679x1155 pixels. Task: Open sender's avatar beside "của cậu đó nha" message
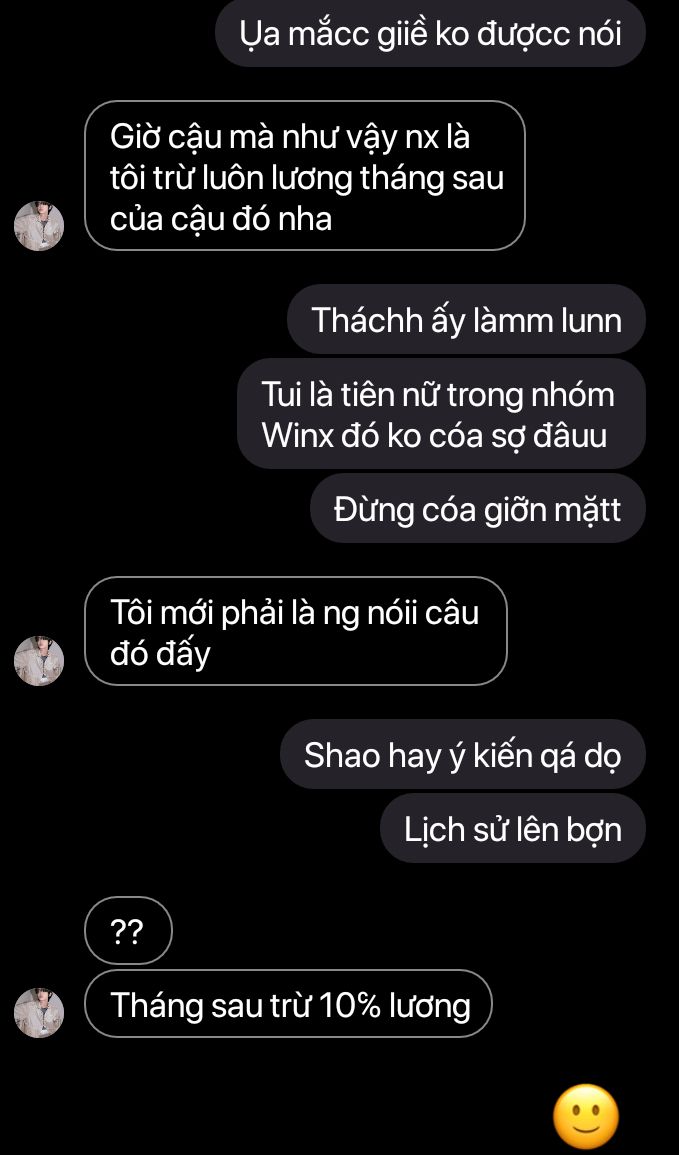click(x=39, y=225)
